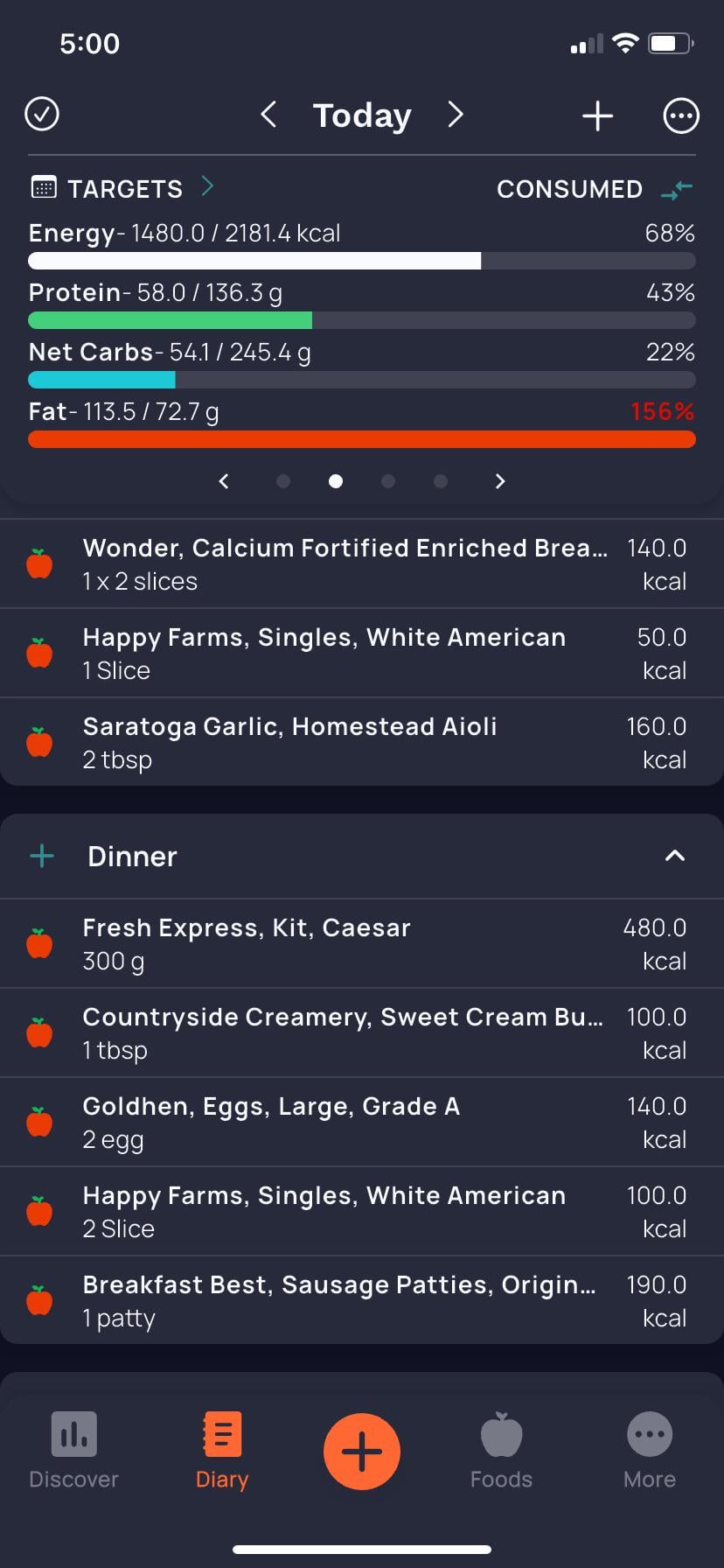724x1568 pixels.
Task: Open the Saratoga Garlic Homestead Aioli entry
Action: point(345,743)
